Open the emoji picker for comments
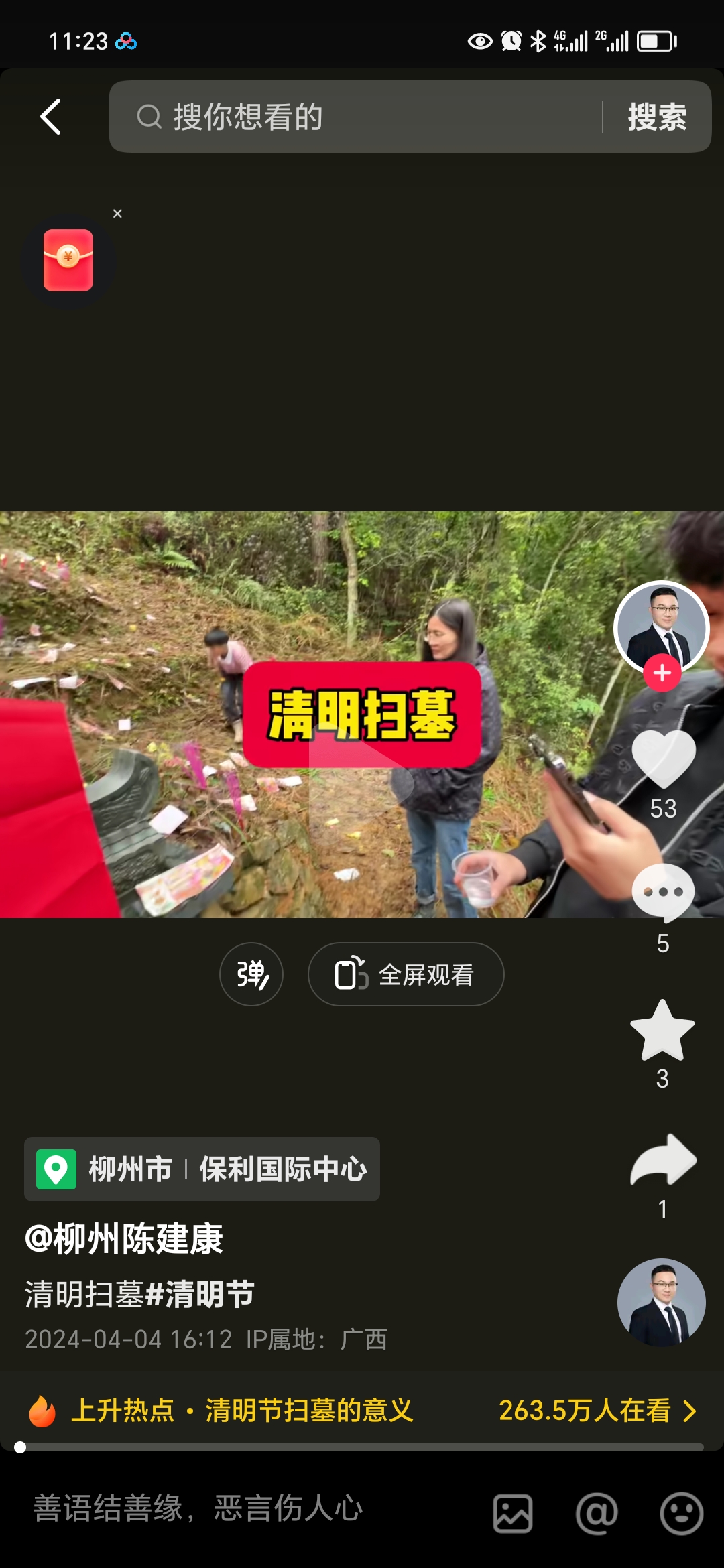The image size is (724, 1568). tap(681, 1513)
